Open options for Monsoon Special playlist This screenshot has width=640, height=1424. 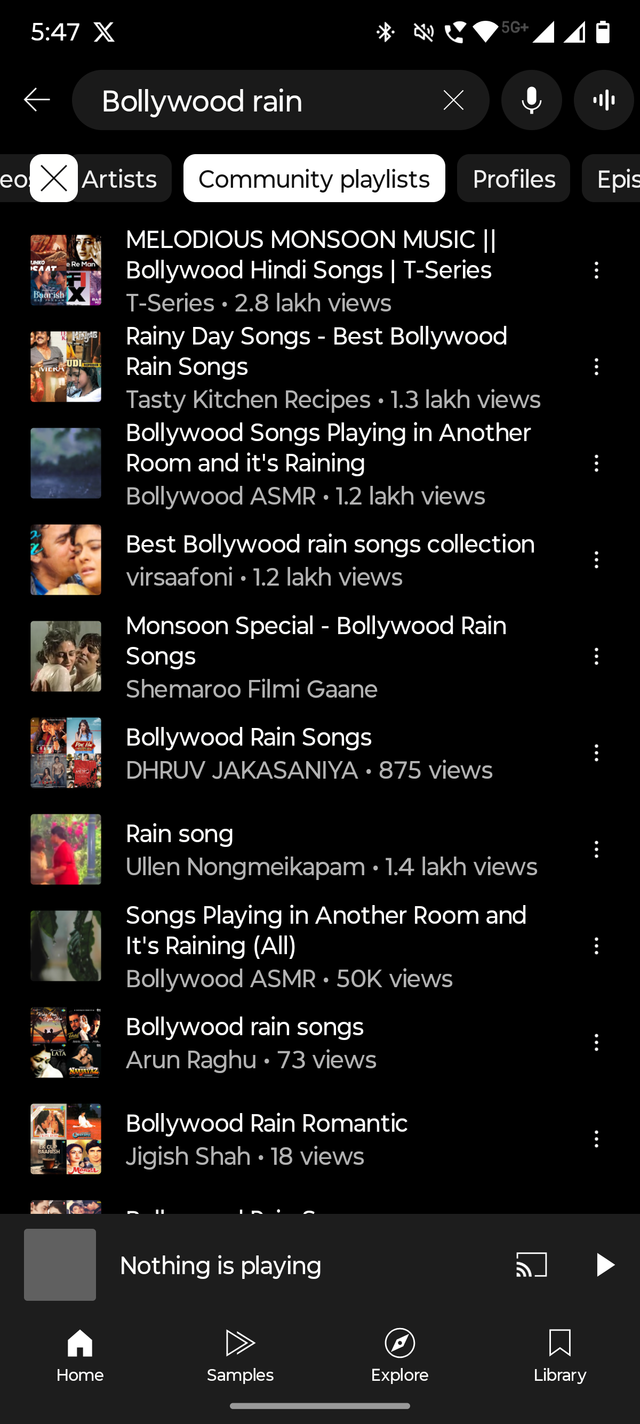(596, 656)
